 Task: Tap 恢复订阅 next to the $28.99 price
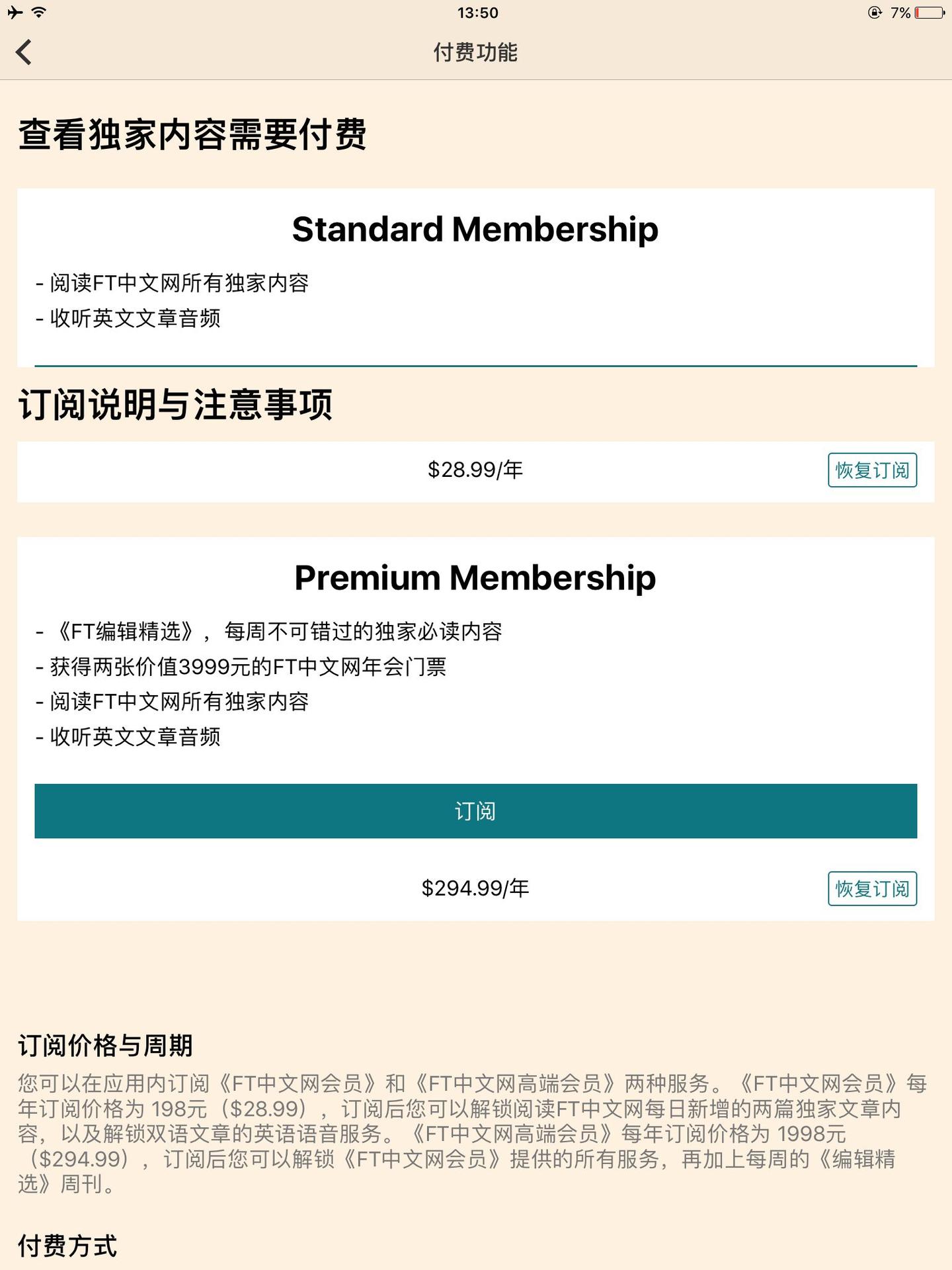(872, 471)
